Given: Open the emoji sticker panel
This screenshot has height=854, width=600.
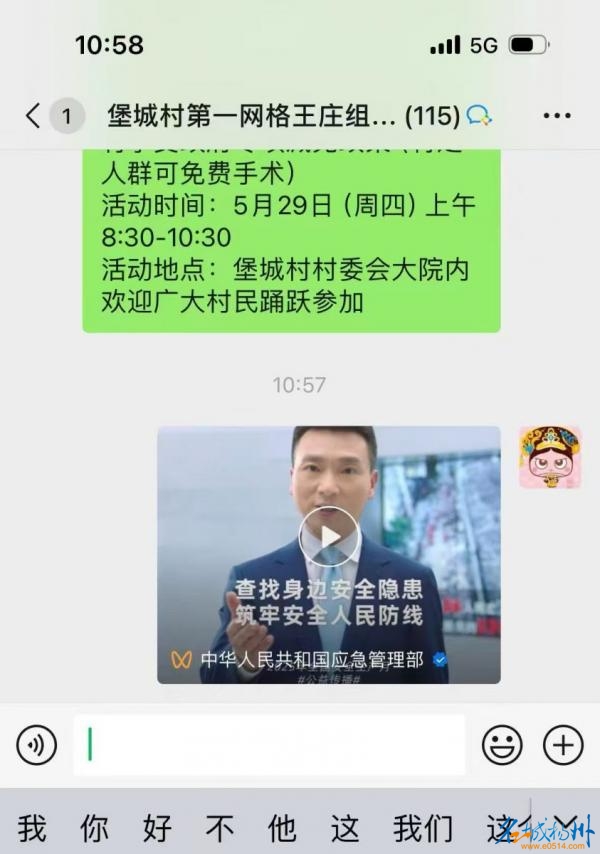Looking at the screenshot, I should (502, 745).
